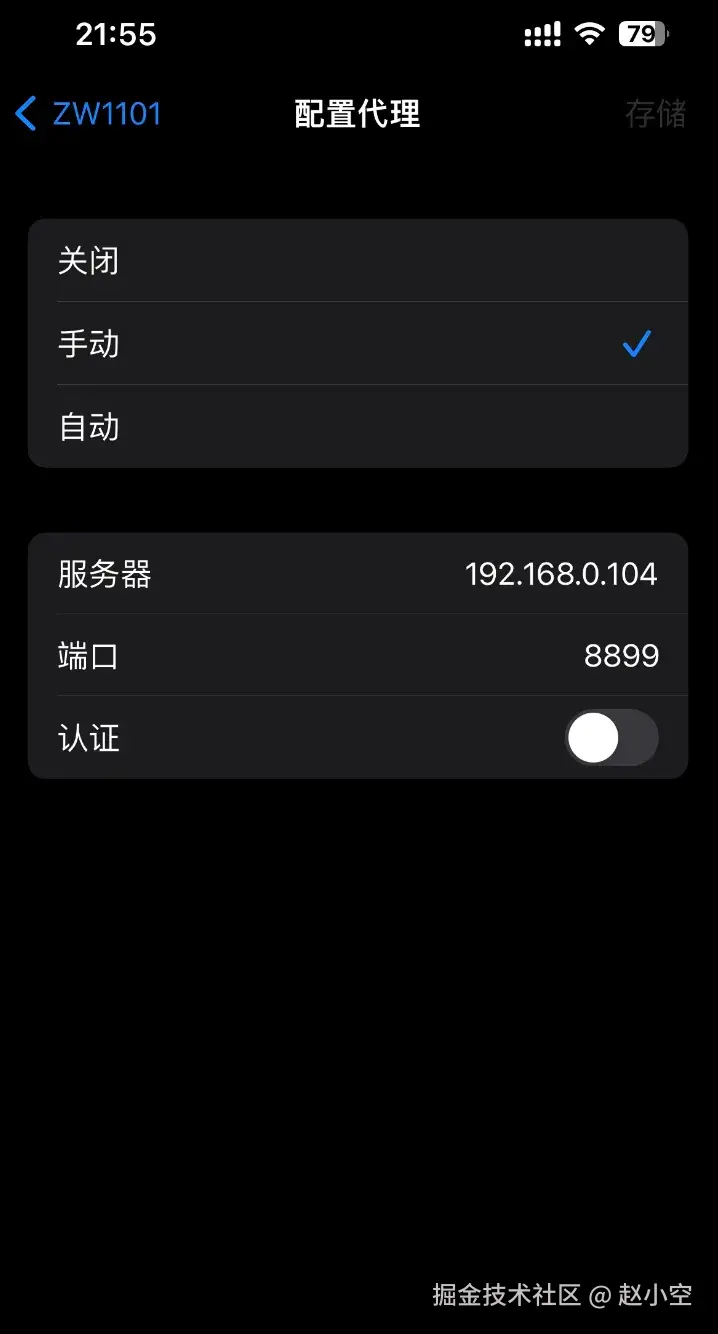Go back to ZW1101 network settings
The image size is (718, 1334).
88,114
